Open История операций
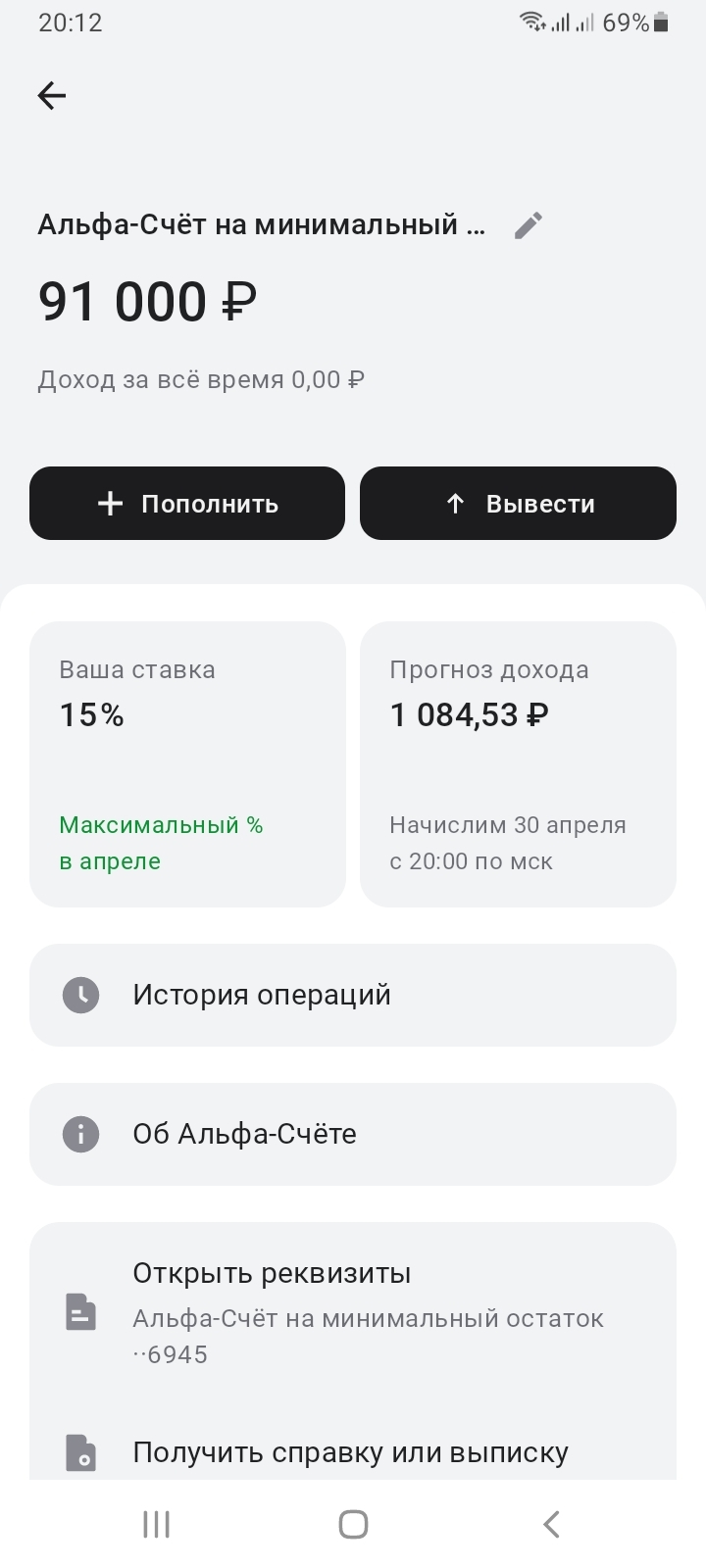The height and width of the screenshot is (1568, 706). tap(353, 995)
